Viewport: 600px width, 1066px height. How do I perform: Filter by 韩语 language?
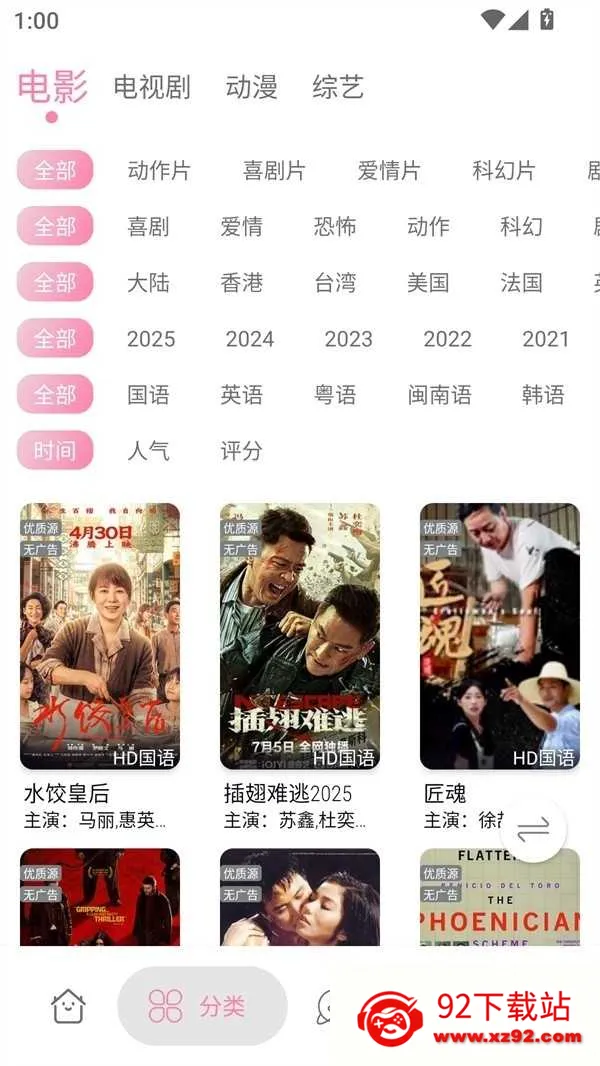coord(543,394)
